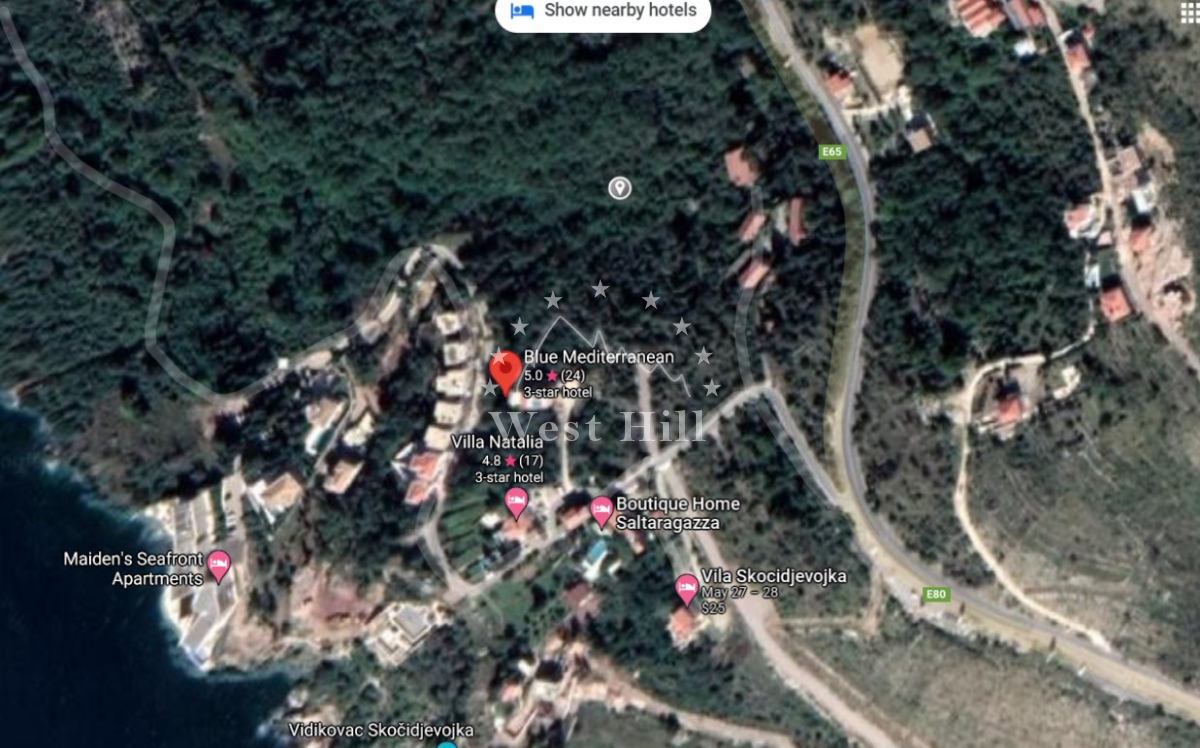1200x748 pixels.
Task: Open the Boutique Home Saltaragazza marker
Action: pyautogui.click(x=601, y=511)
